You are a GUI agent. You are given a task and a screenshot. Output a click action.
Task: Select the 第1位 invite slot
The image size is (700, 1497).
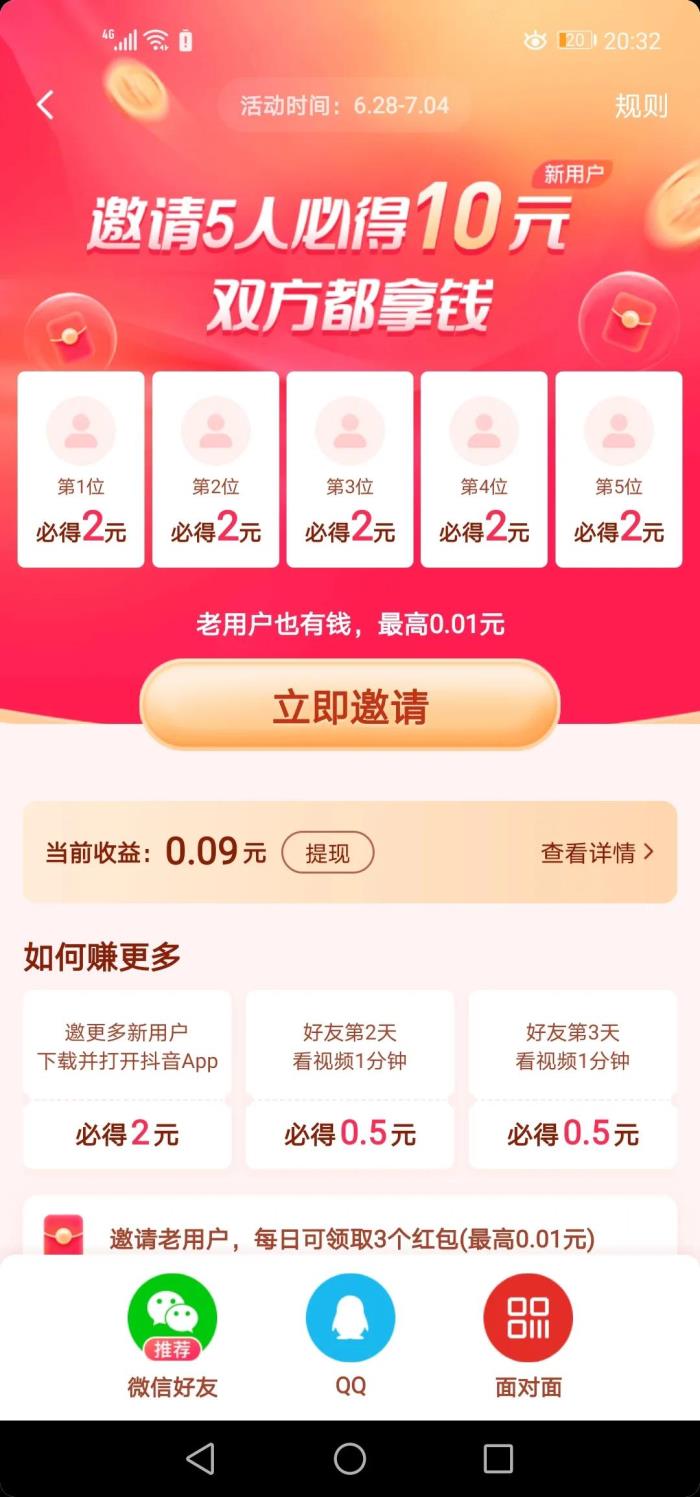click(x=81, y=470)
